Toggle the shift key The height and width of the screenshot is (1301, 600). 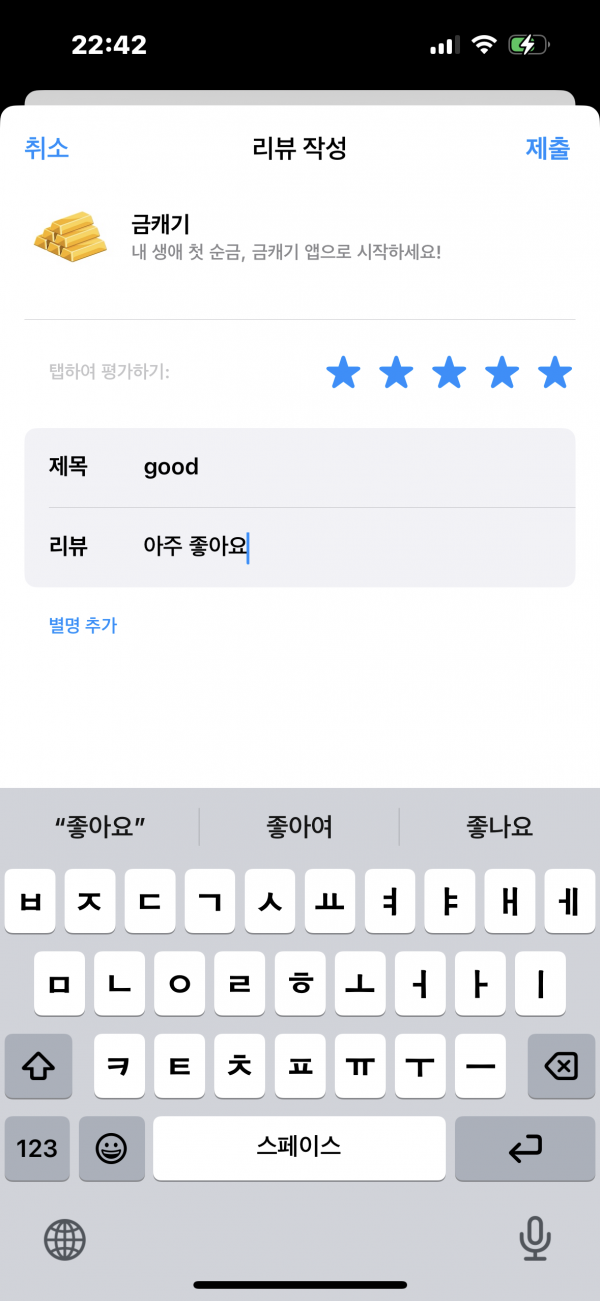(x=37, y=1067)
